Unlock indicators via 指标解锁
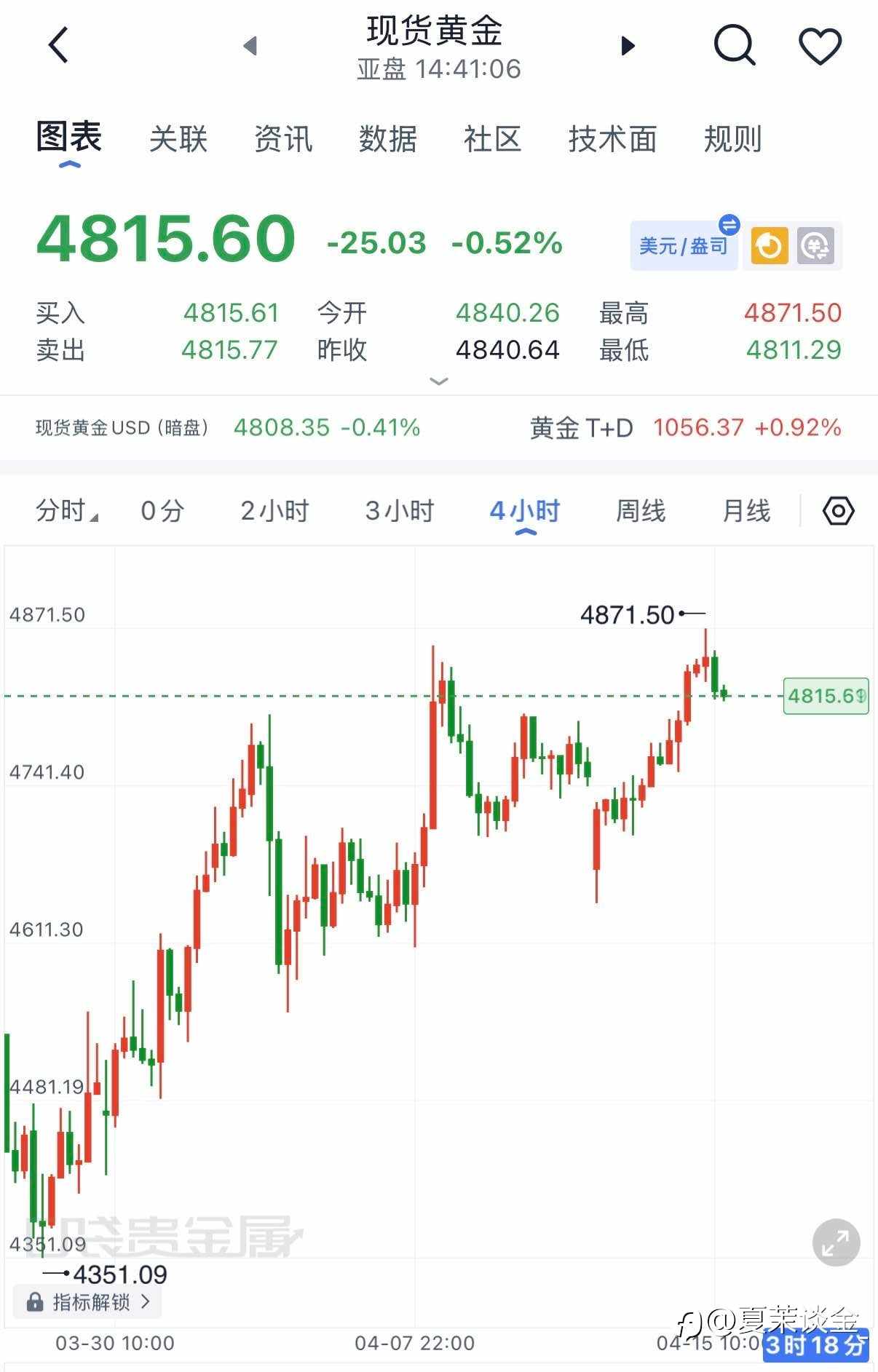Viewport: 878px width, 1372px height. (x=86, y=1302)
